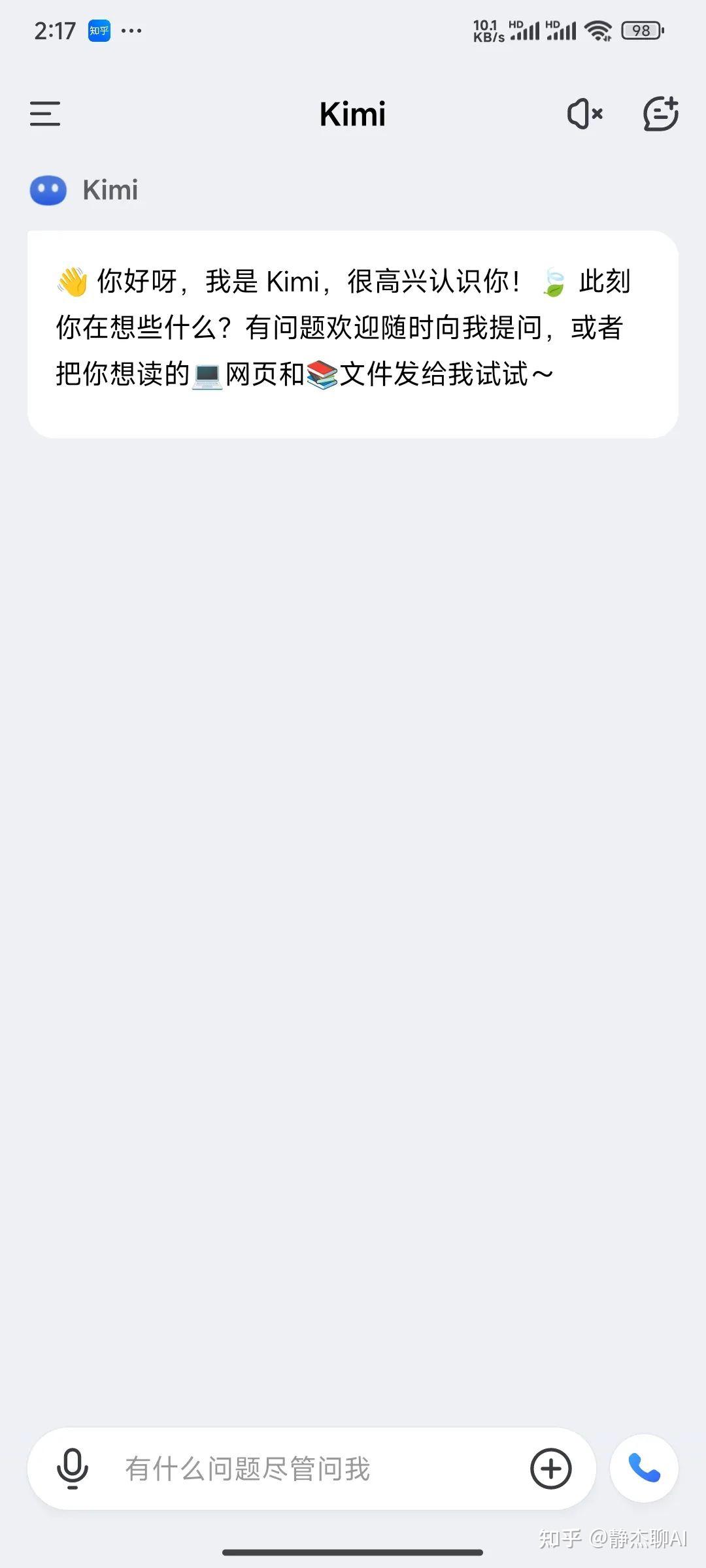
Task: Open the plus attachment button
Action: (550, 1469)
